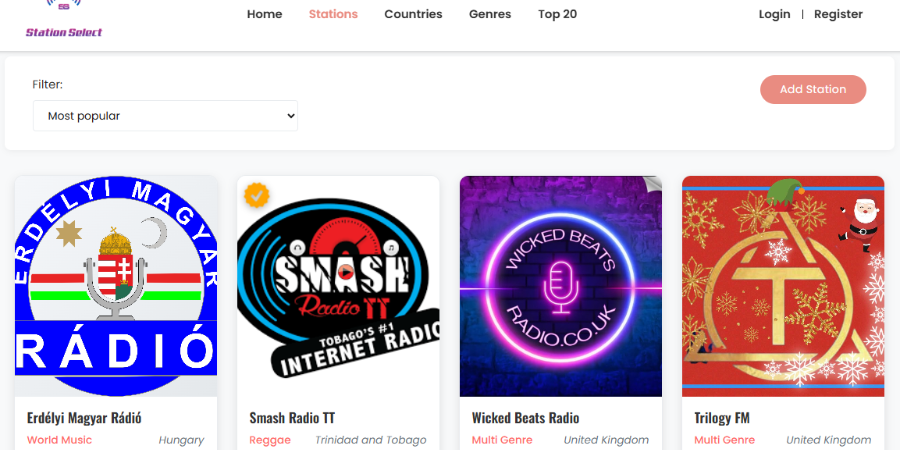Screen dimensions: 900x450
Task: Tap the Station Select logo
Action: [64, 22]
